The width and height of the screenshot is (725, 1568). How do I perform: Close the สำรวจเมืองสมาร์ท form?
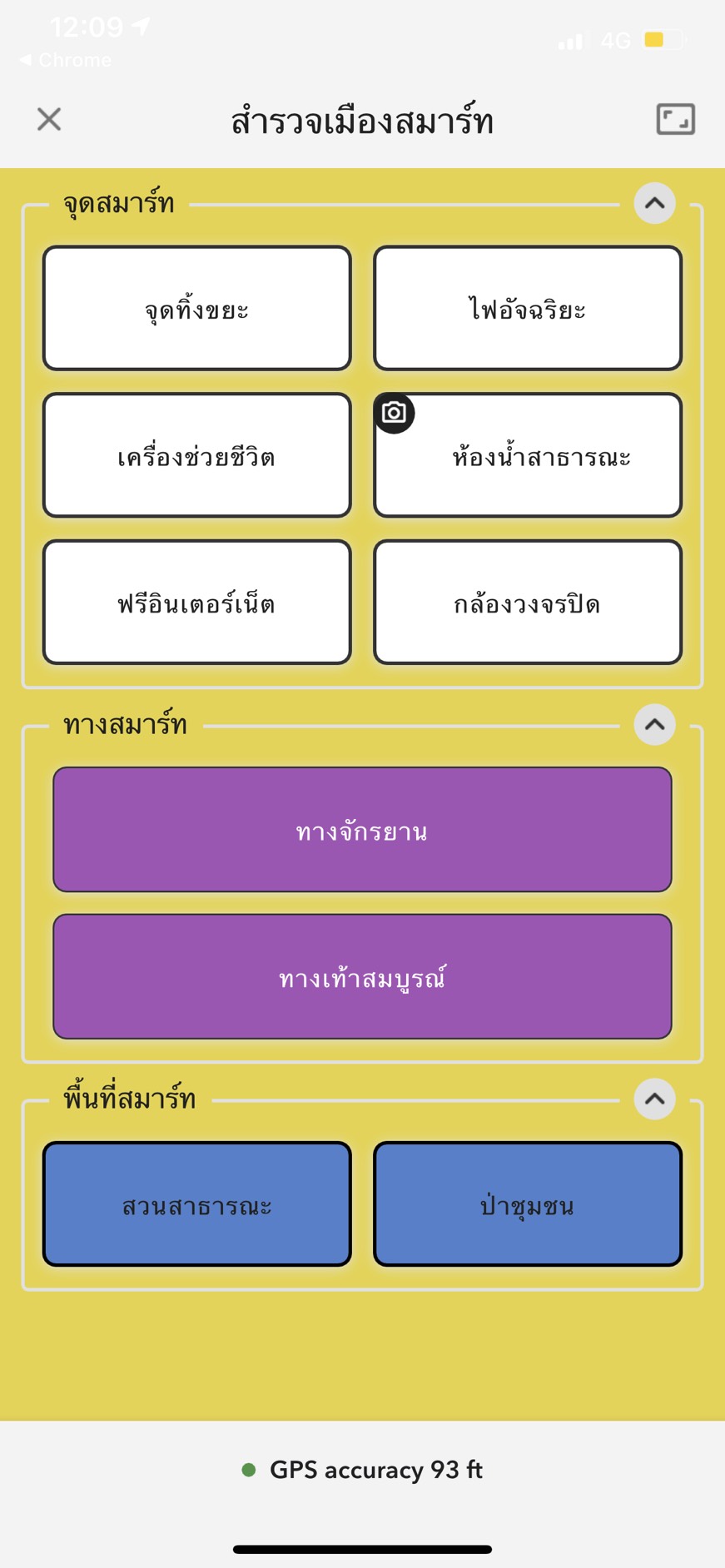coord(49,119)
